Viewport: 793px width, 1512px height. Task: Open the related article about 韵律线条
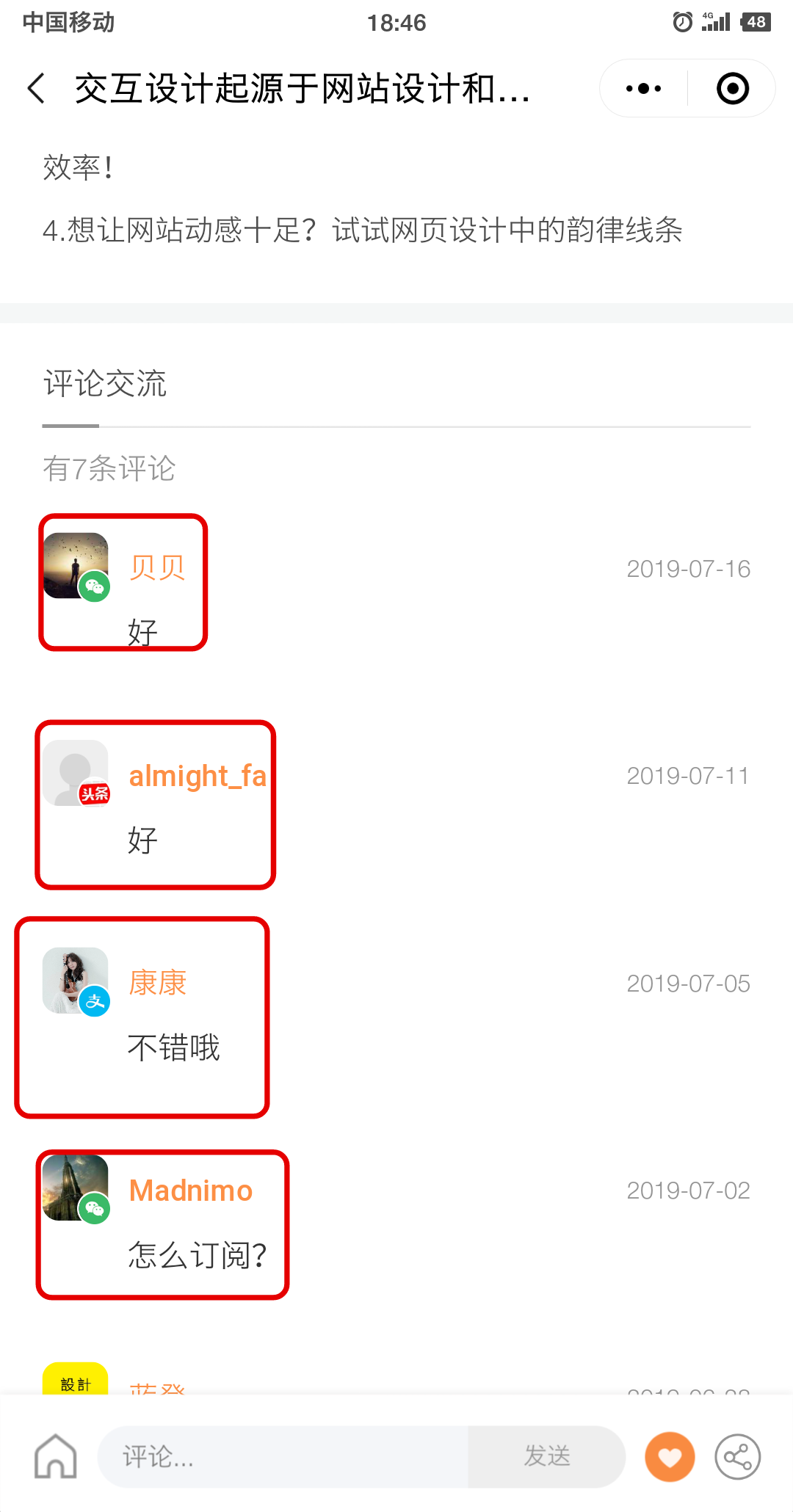coord(363,230)
